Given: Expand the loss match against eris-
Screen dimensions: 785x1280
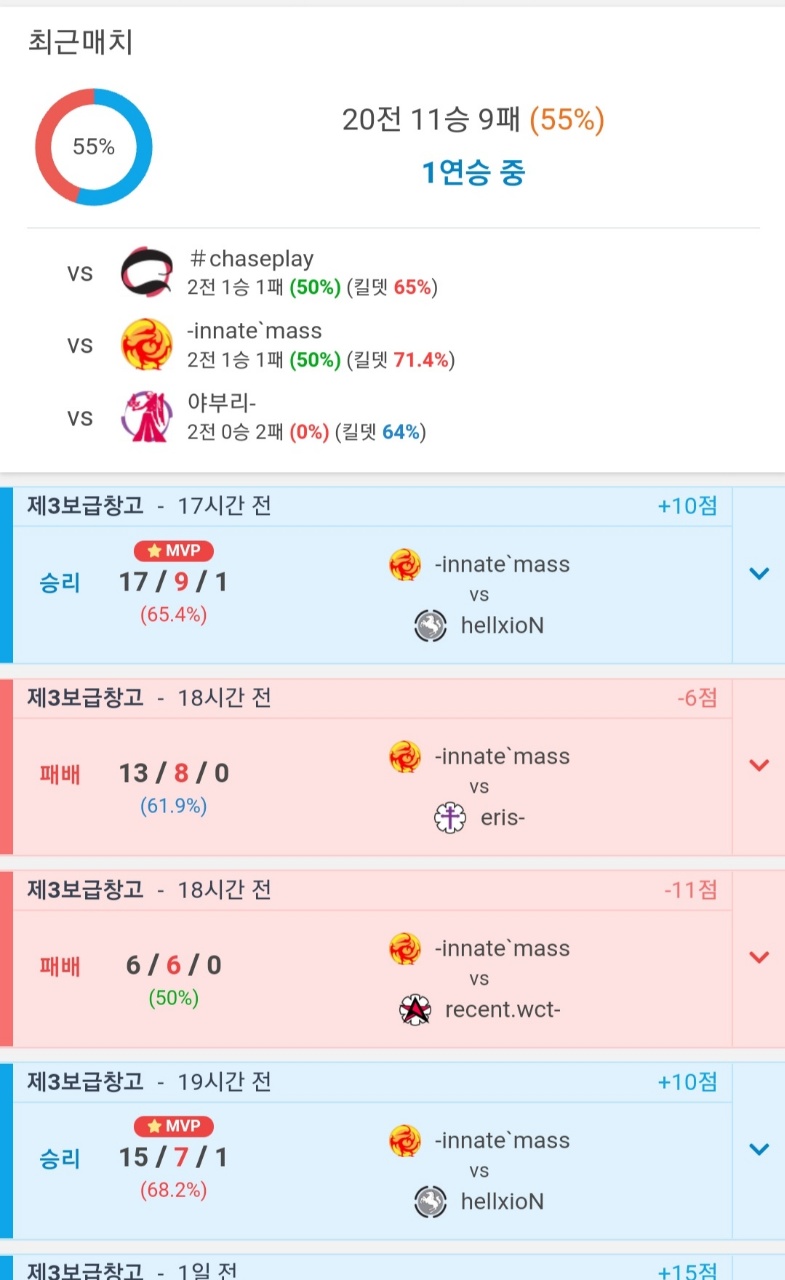Looking at the screenshot, I should pos(759,766).
